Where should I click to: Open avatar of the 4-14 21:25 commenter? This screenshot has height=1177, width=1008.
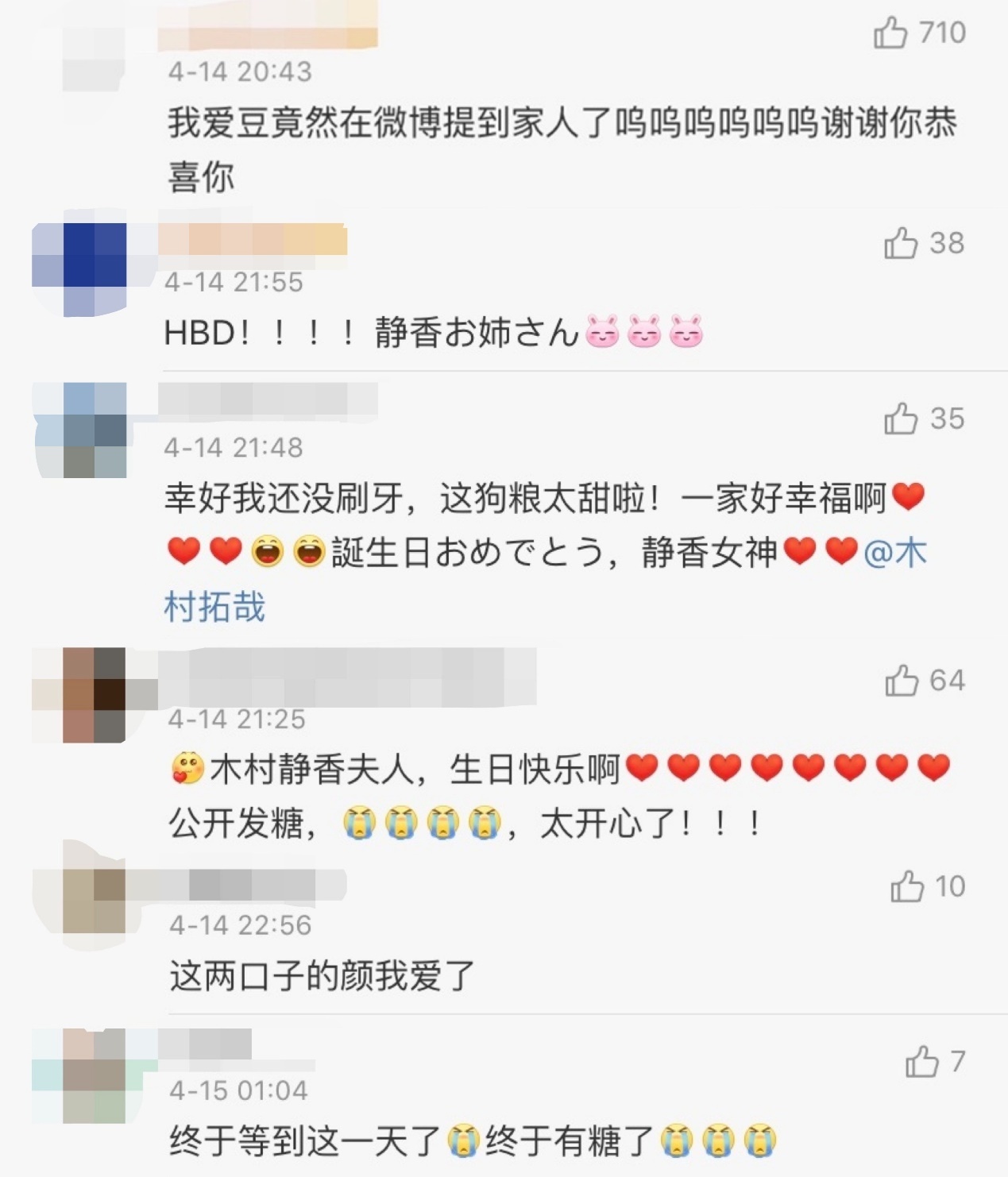[x=79, y=695]
